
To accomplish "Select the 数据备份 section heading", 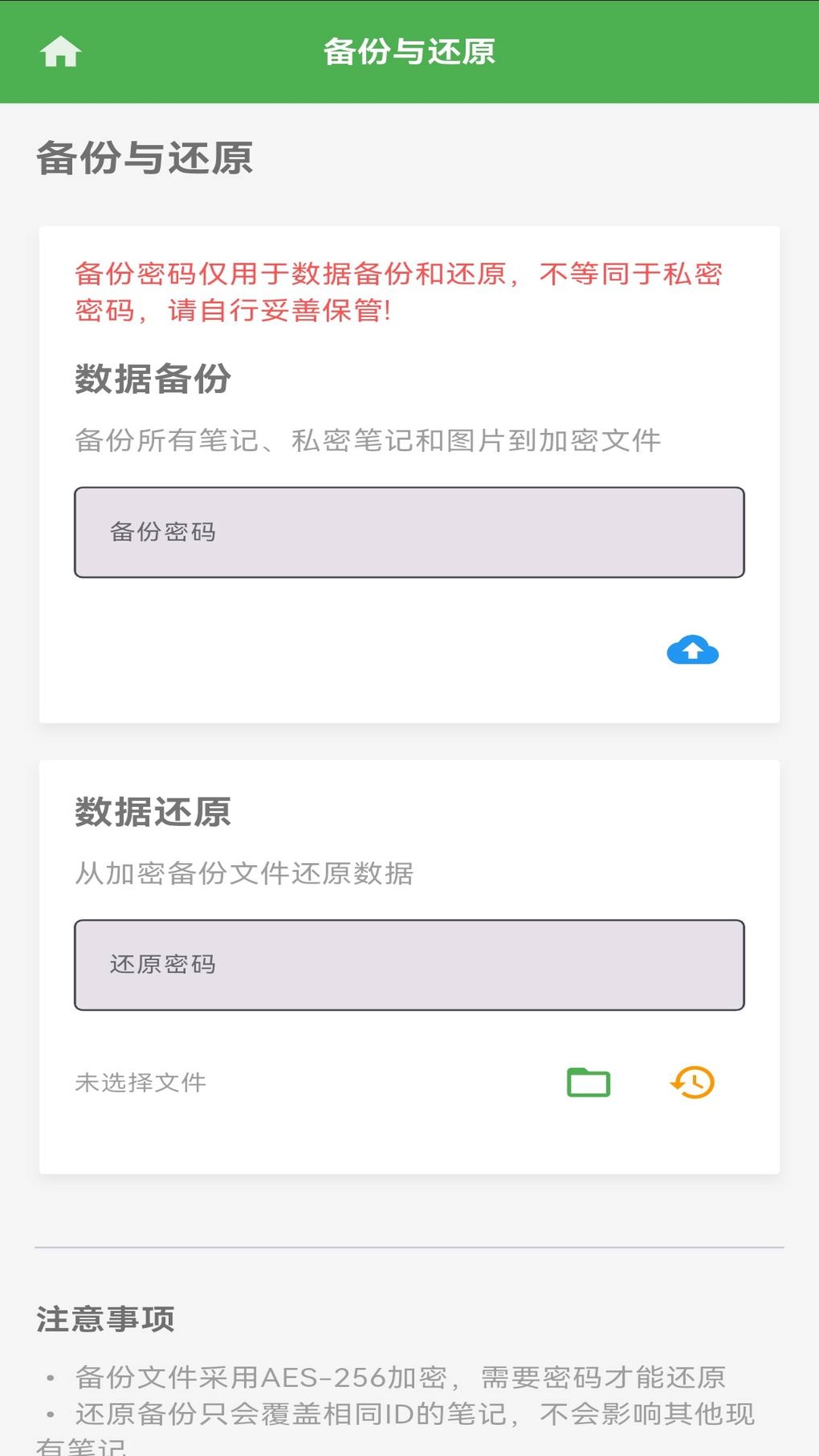I will click(153, 378).
